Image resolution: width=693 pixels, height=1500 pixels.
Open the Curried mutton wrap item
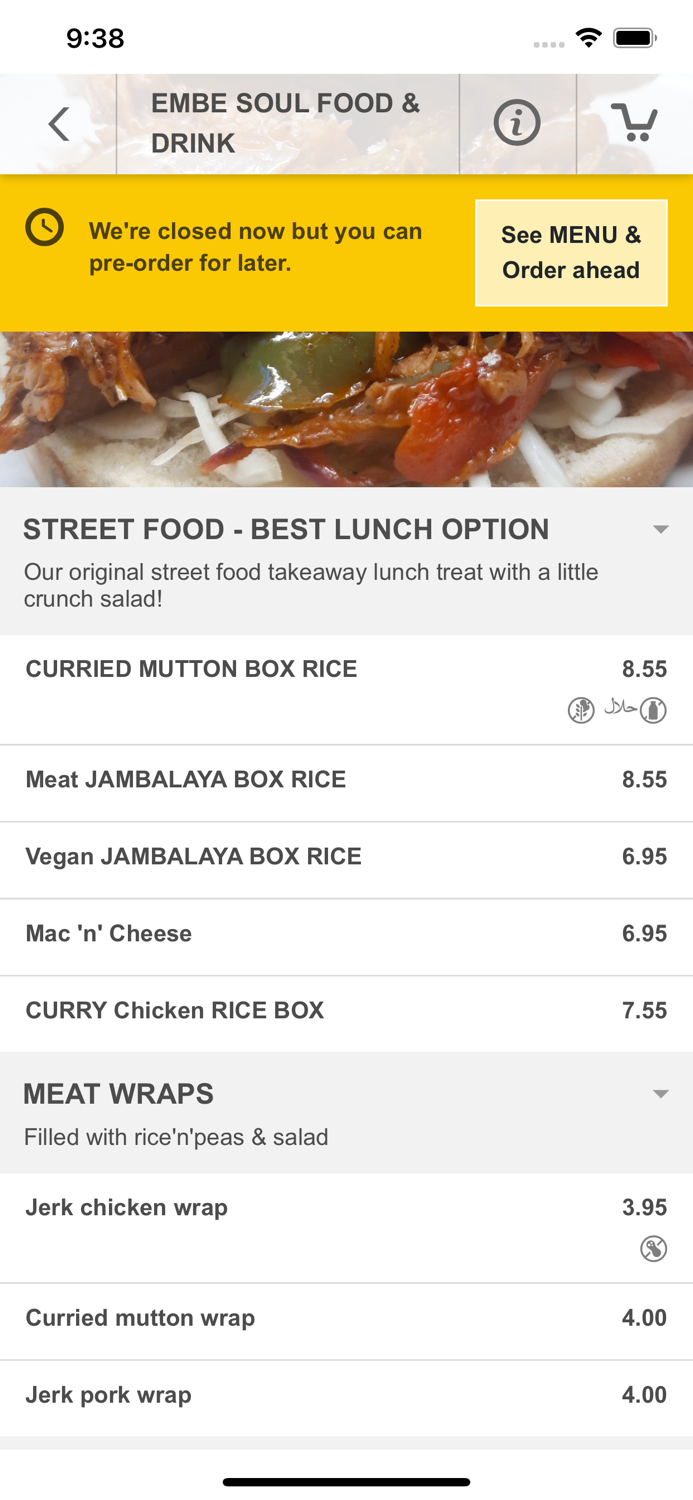click(x=346, y=1318)
